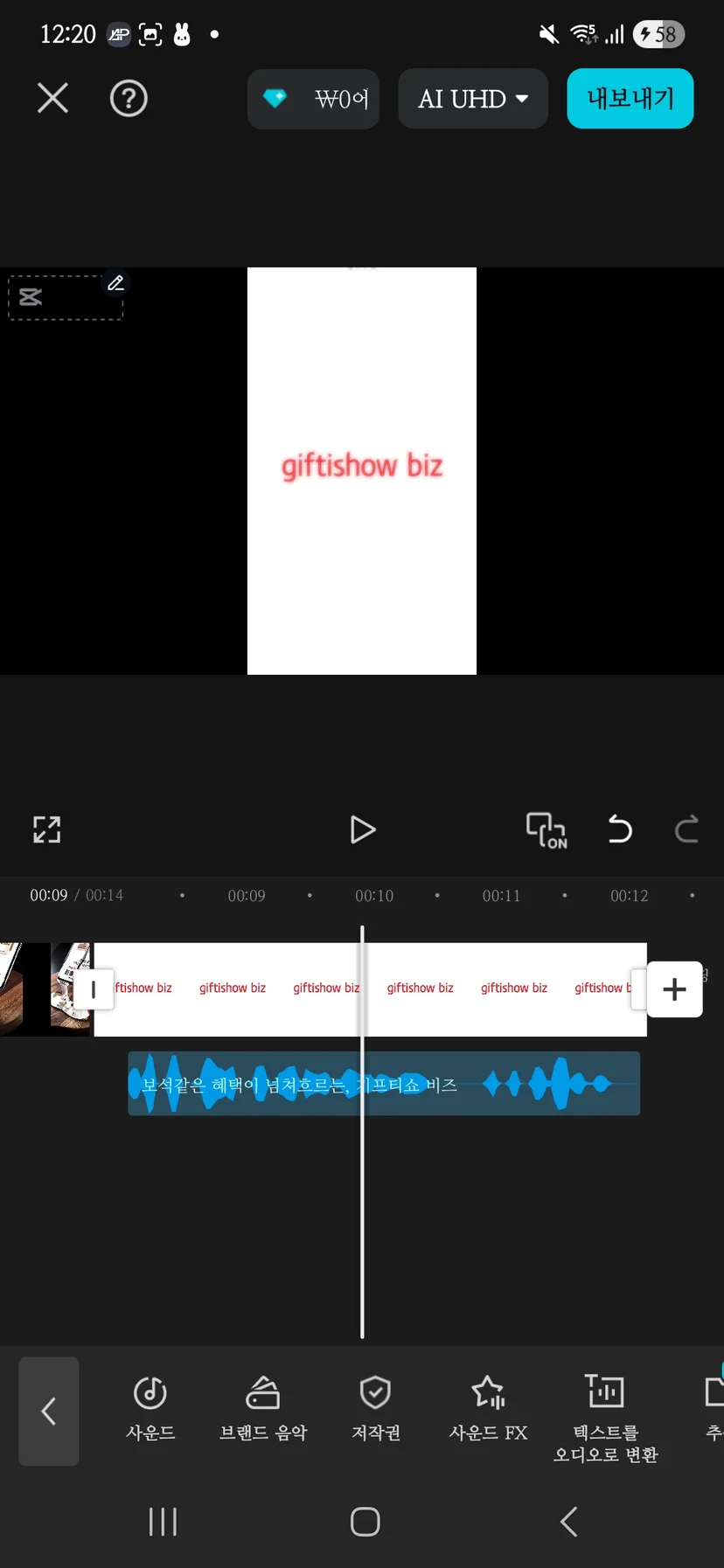Go back in the bottom toolbar
724x1568 pixels.
point(49,1411)
